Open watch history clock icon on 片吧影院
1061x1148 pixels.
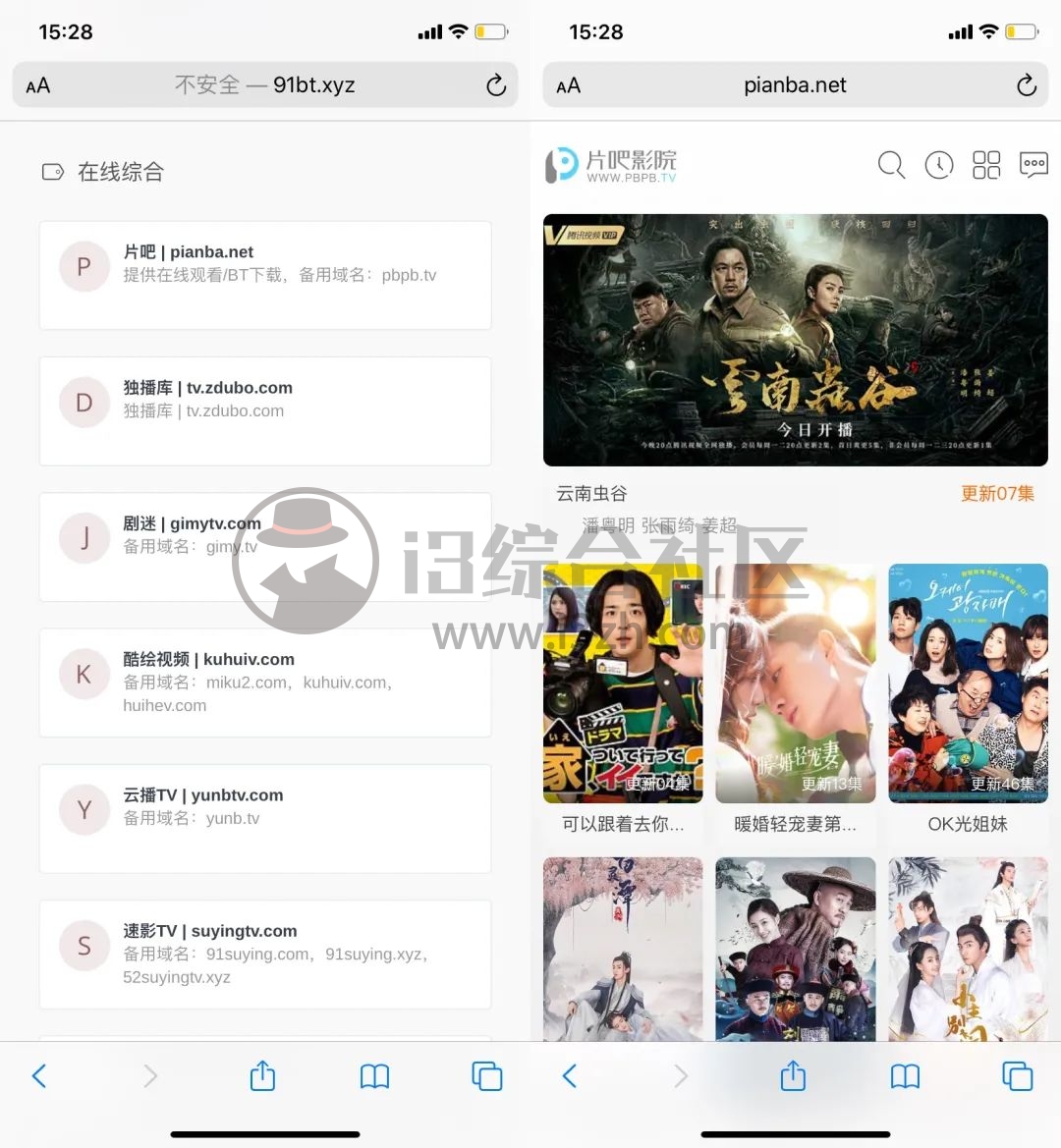pyautogui.click(x=939, y=165)
